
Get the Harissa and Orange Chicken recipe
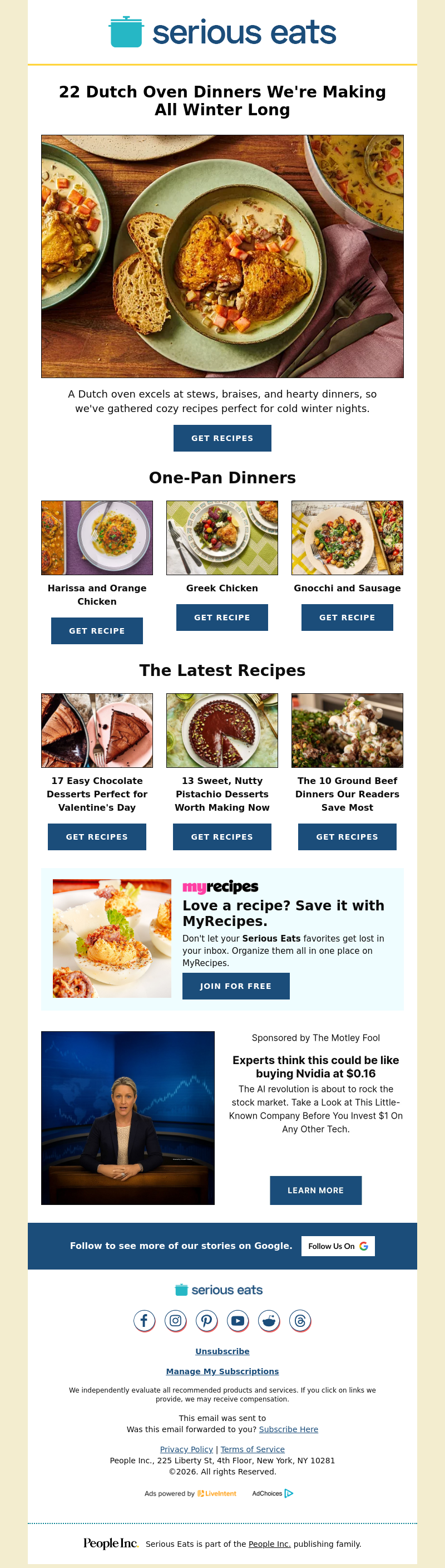click(97, 631)
